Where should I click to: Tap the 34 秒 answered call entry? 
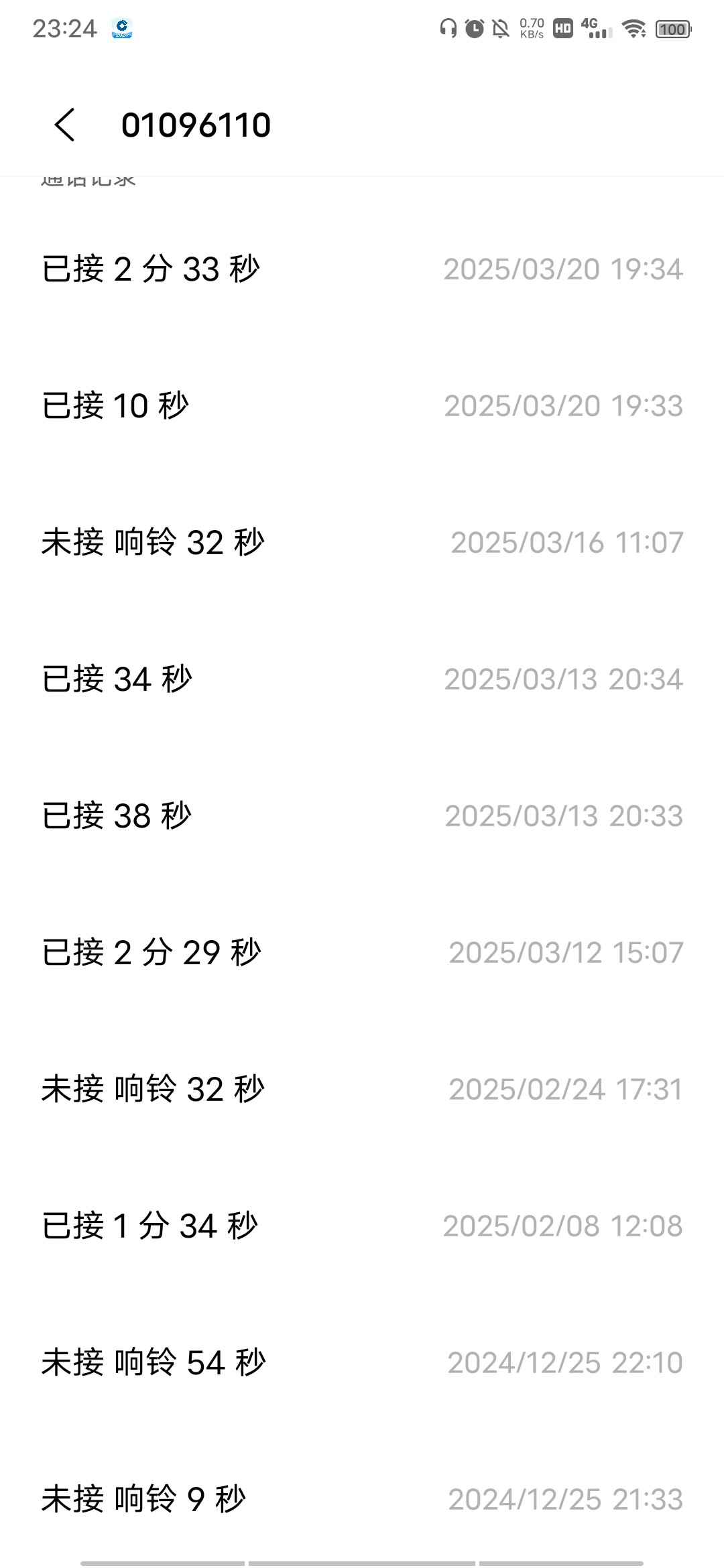coord(362,679)
